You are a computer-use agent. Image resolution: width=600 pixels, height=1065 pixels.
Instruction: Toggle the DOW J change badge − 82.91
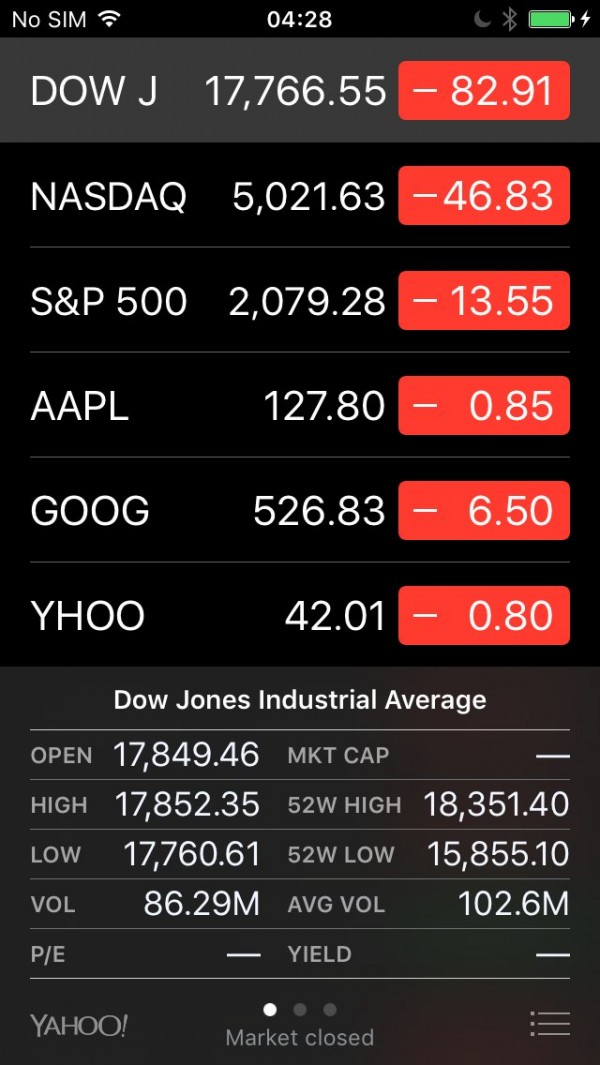(x=484, y=92)
